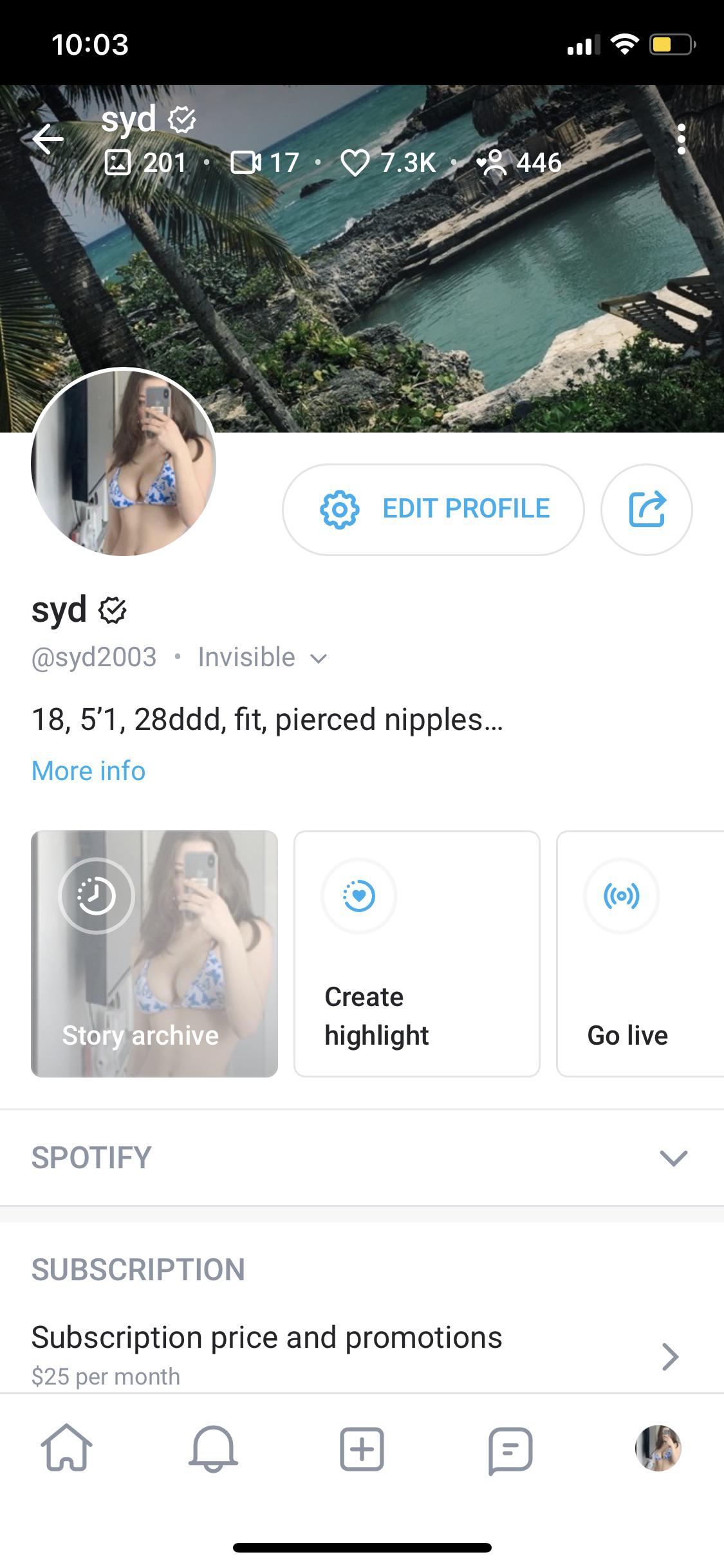Go back with the arrow at top left
The height and width of the screenshot is (1568, 724).
click(x=48, y=139)
